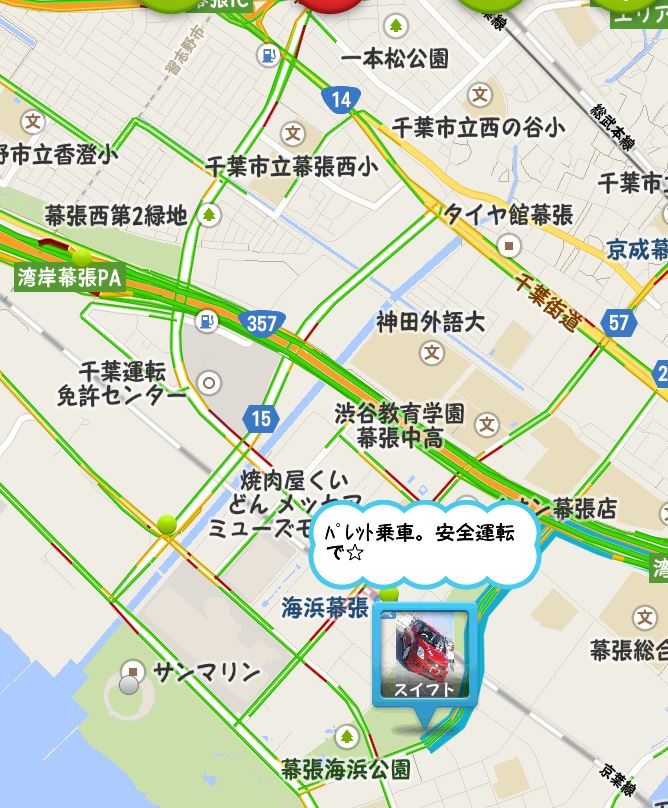Select the 神田外語大 map label

(431, 322)
